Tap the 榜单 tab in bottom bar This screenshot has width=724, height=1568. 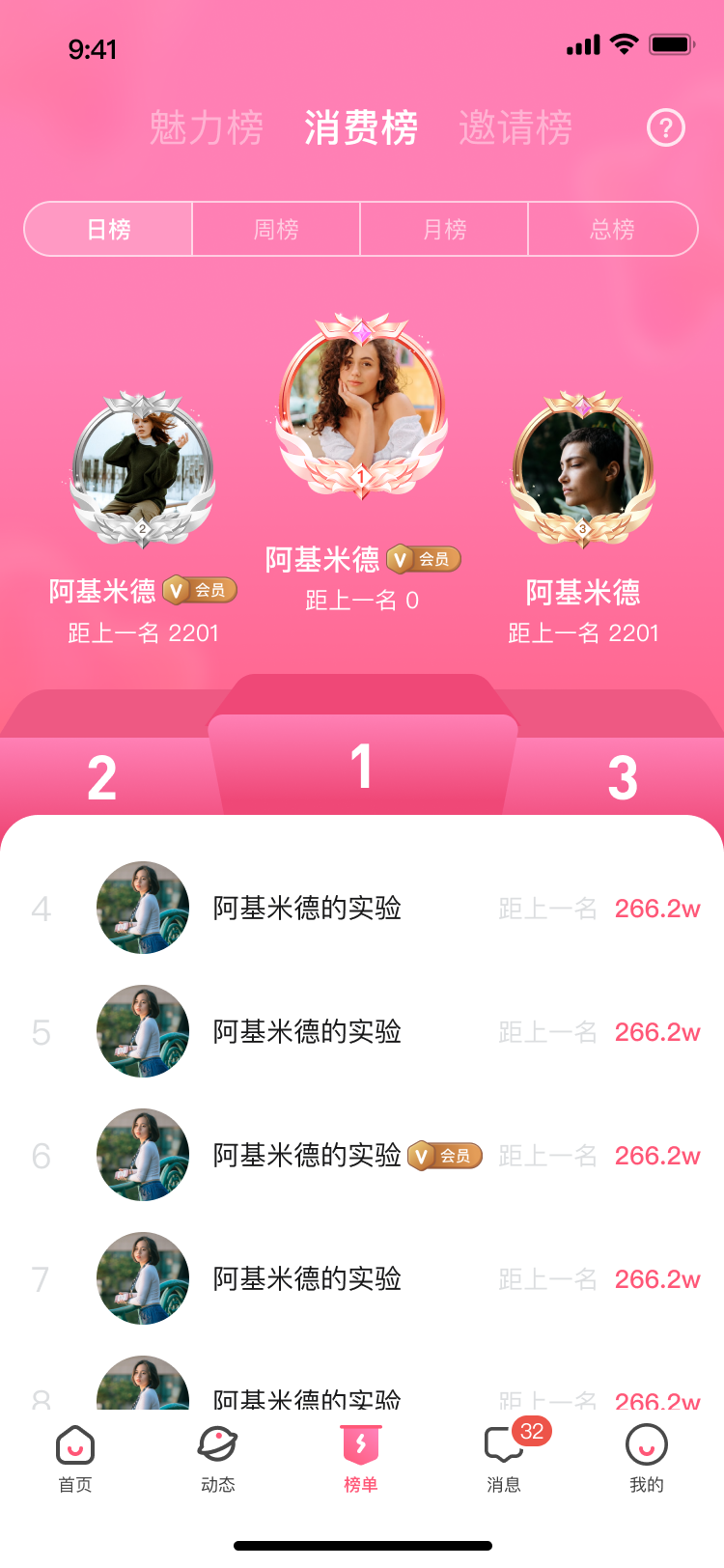pyautogui.click(x=361, y=1458)
